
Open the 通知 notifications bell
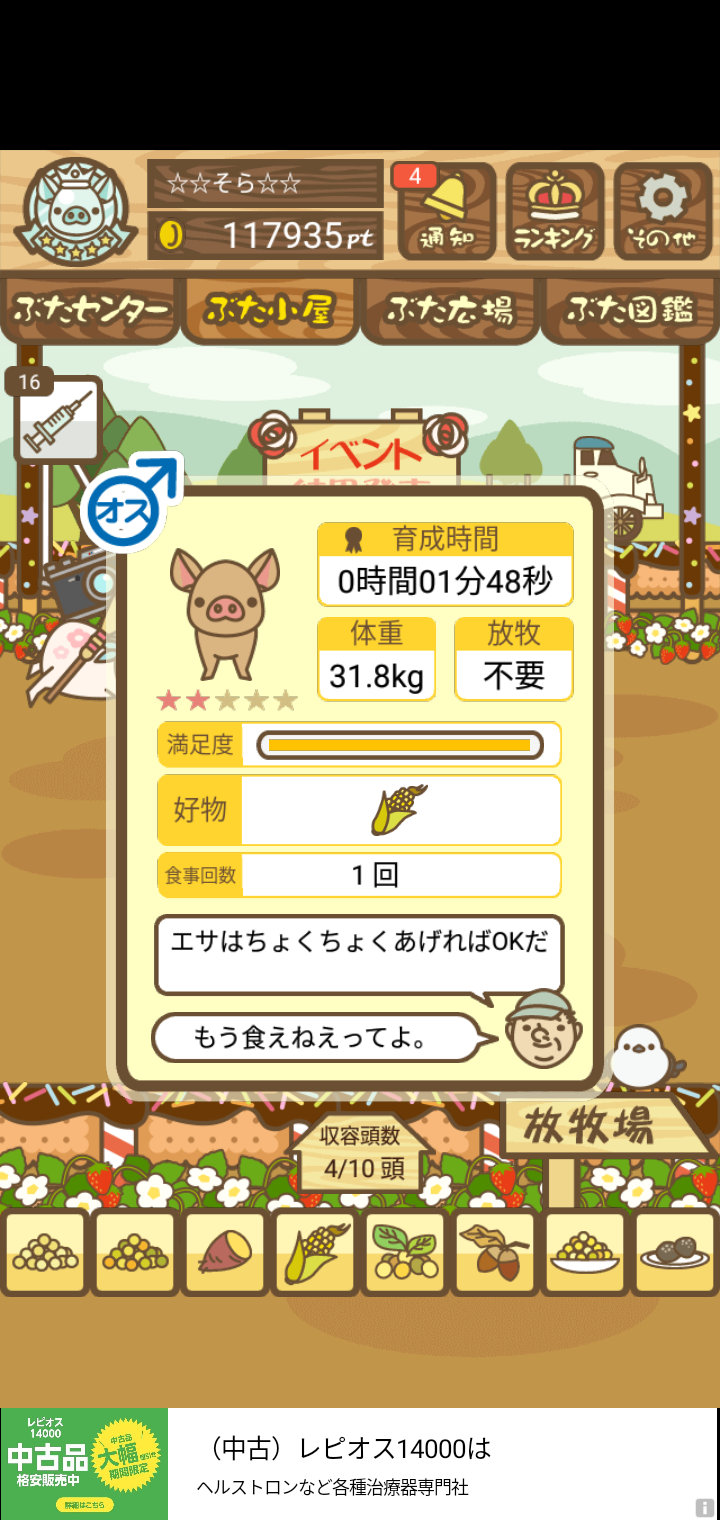coord(446,212)
